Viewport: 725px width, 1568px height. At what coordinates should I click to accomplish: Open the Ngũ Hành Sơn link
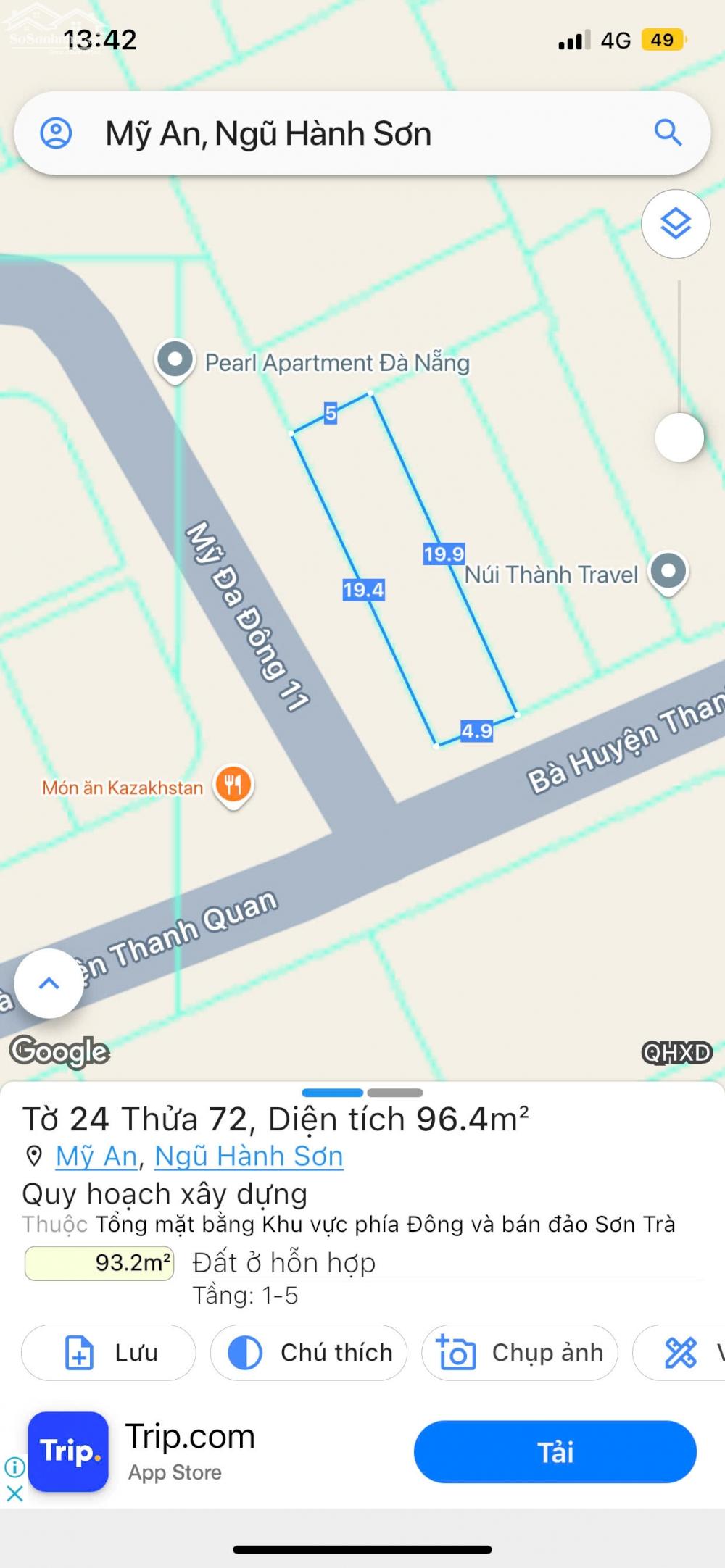[x=249, y=1156]
